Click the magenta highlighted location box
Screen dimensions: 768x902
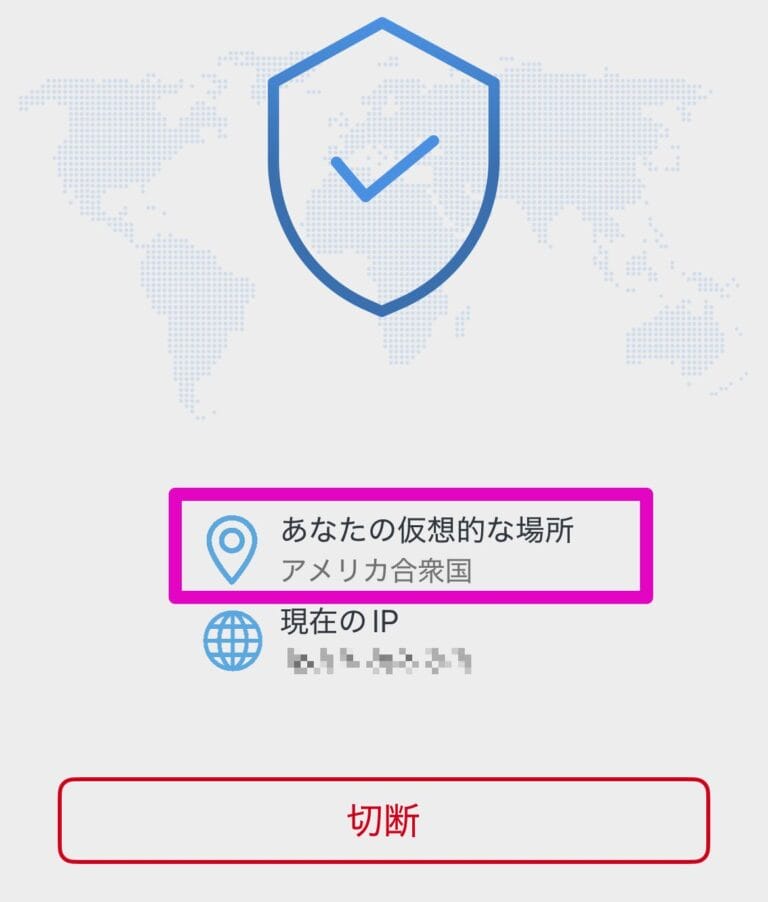coord(410,545)
